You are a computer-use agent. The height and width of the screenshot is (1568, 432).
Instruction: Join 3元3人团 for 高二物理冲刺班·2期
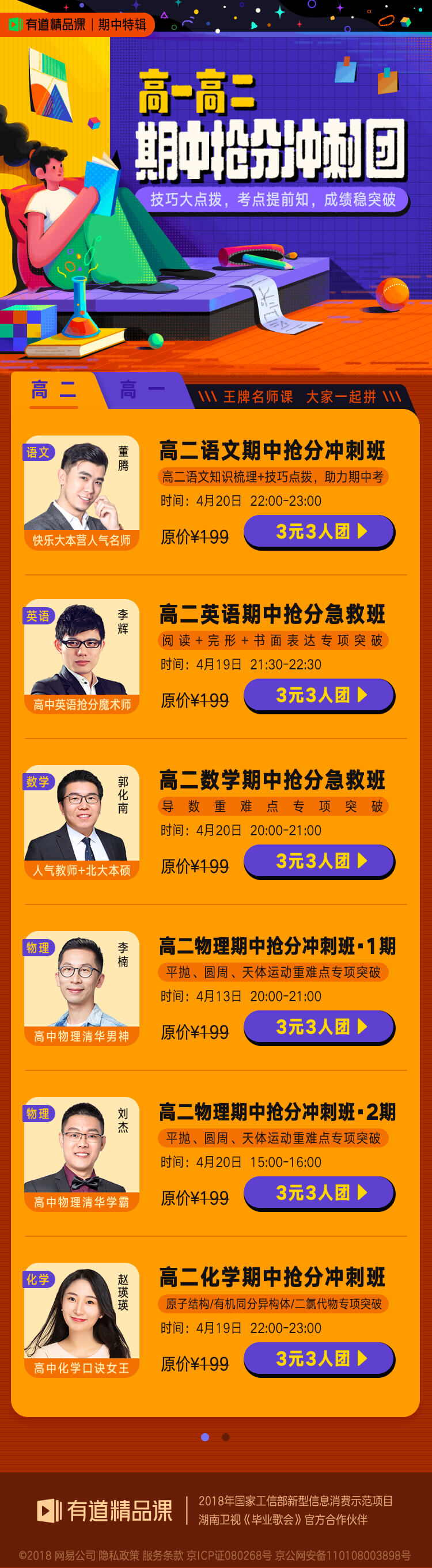click(319, 1192)
